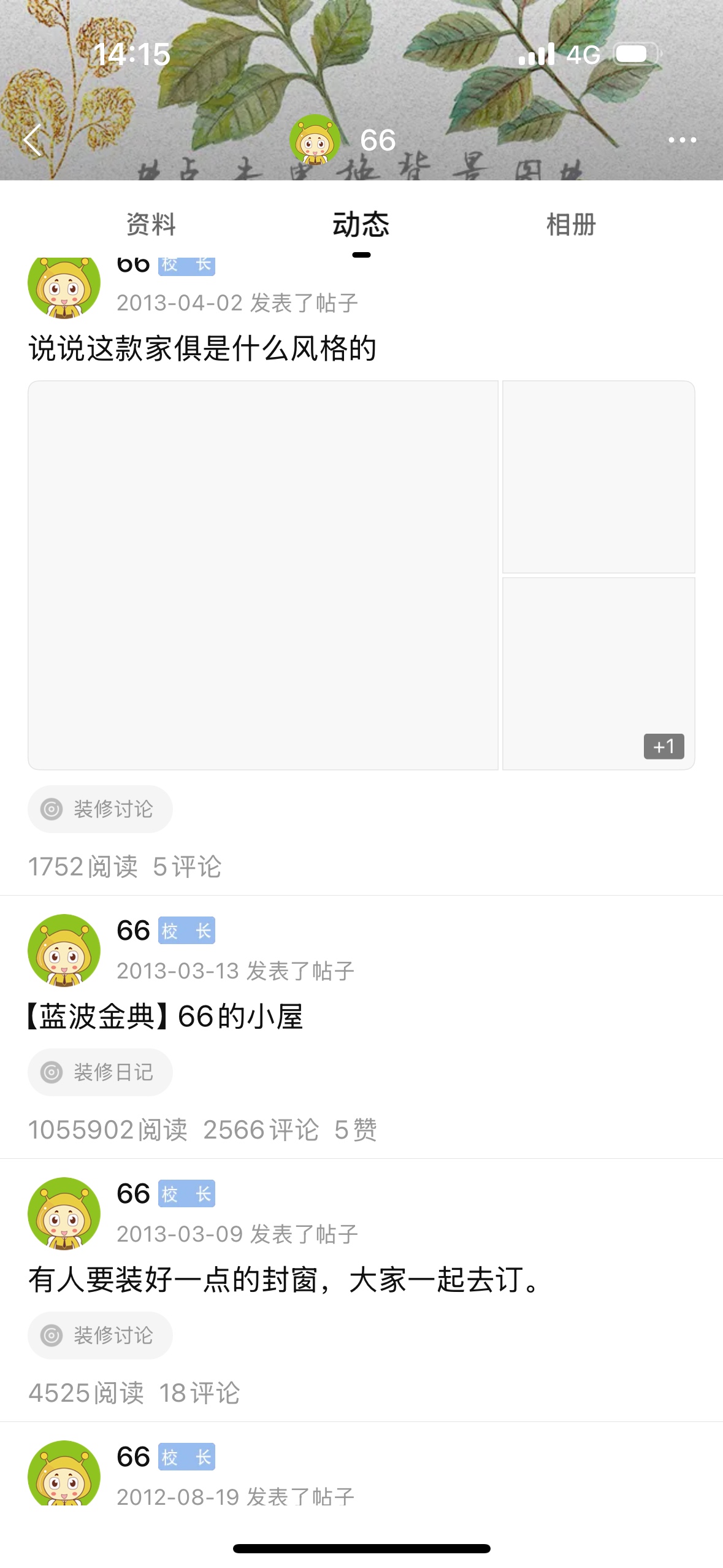Select the 动态 tab
Screen dimensions: 723x1568
click(361, 225)
